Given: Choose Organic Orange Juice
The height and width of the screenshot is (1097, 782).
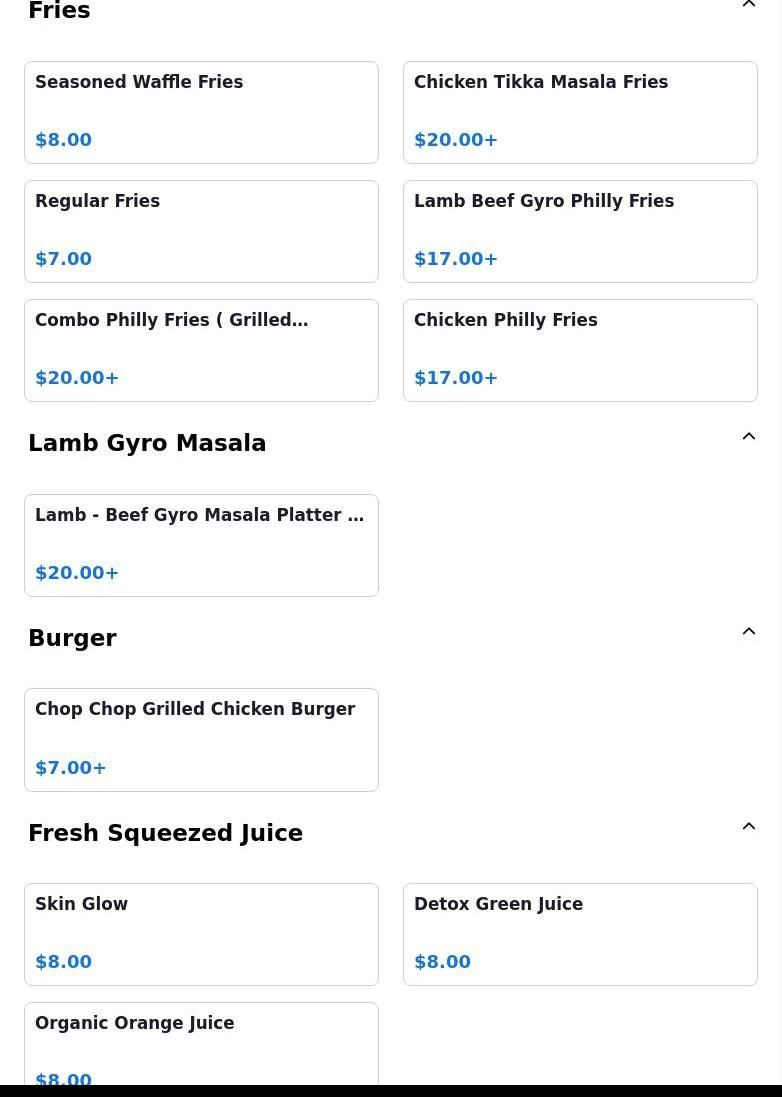Looking at the screenshot, I should 201,1045.
